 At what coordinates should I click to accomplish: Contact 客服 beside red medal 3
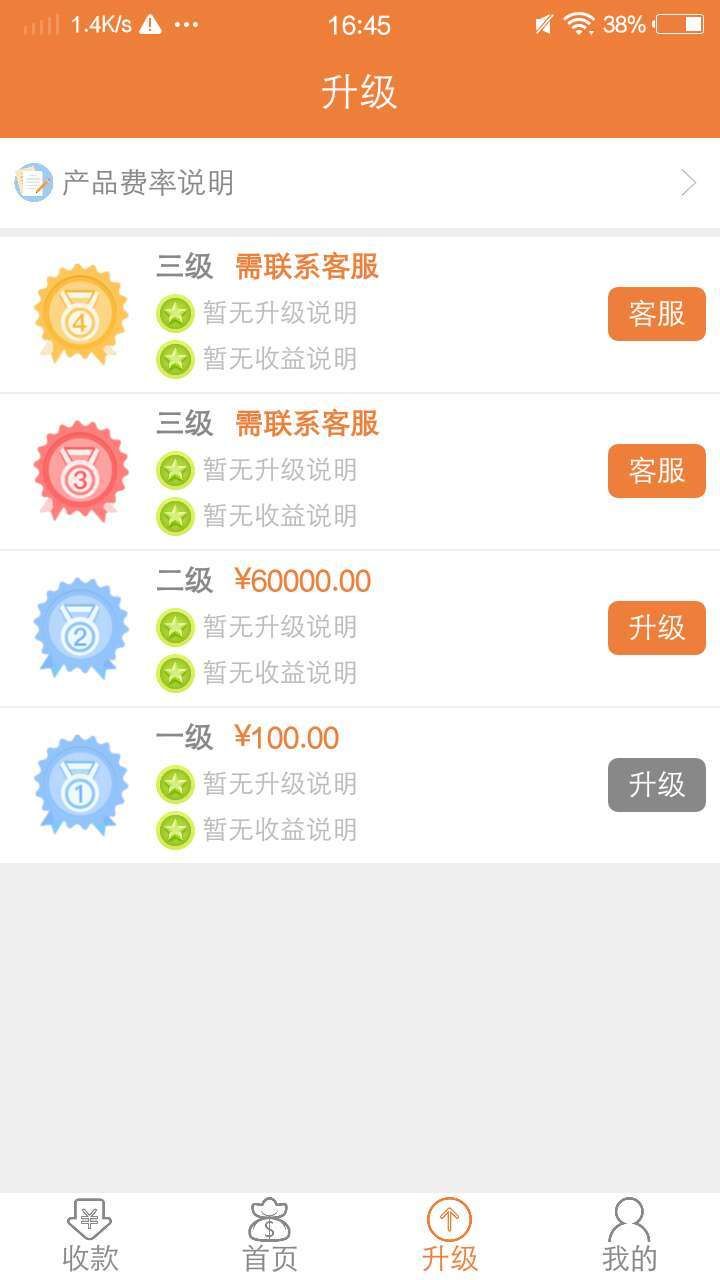click(656, 471)
